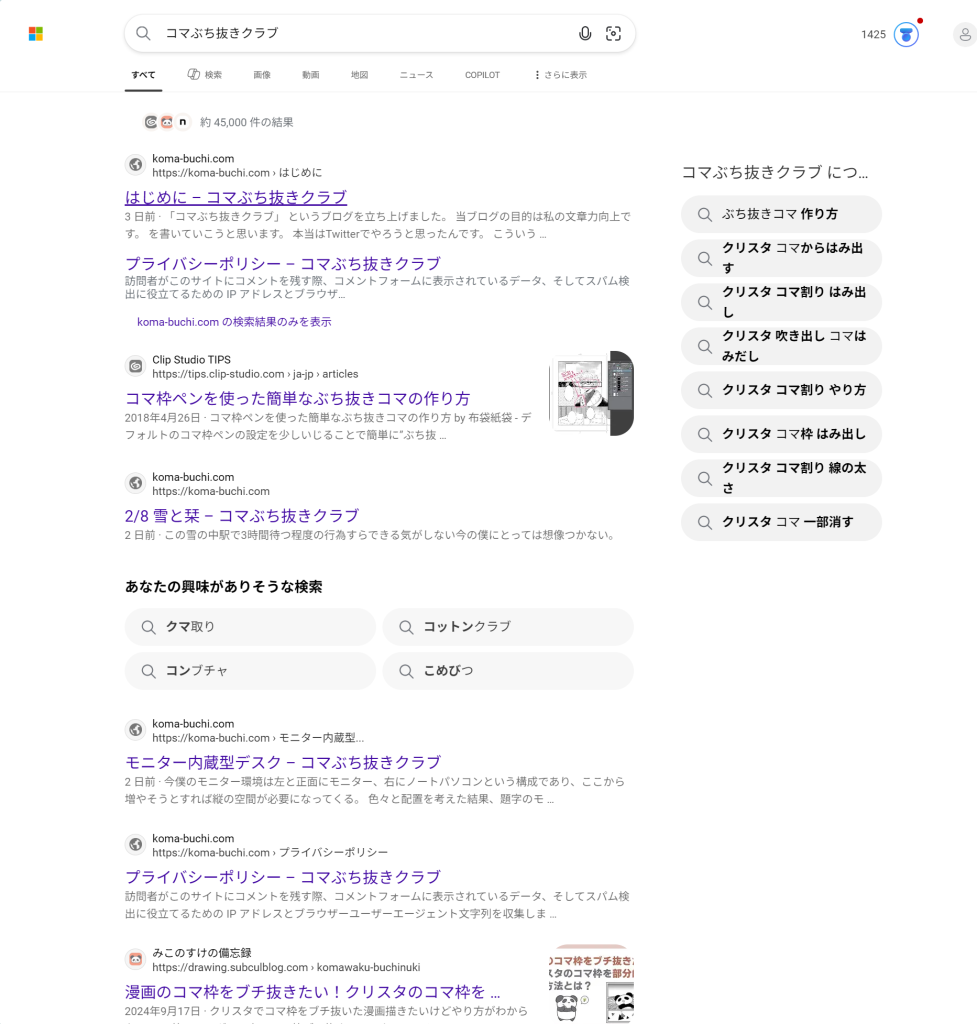Select the コットンクラブ suggestion chip
The height and width of the screenshot is (1024, 977).
click(507, 627)
